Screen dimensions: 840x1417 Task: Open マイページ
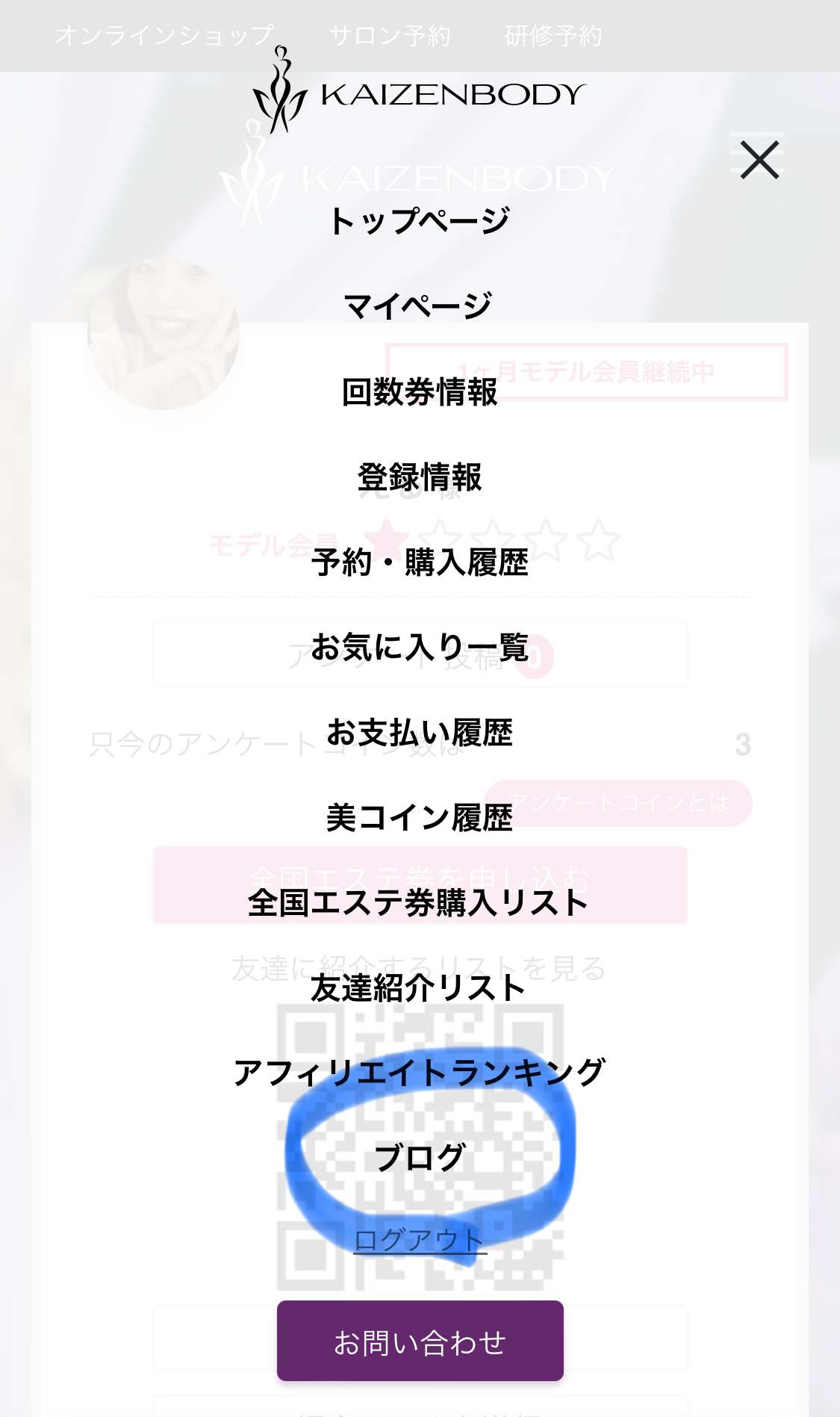click(418, 306)
